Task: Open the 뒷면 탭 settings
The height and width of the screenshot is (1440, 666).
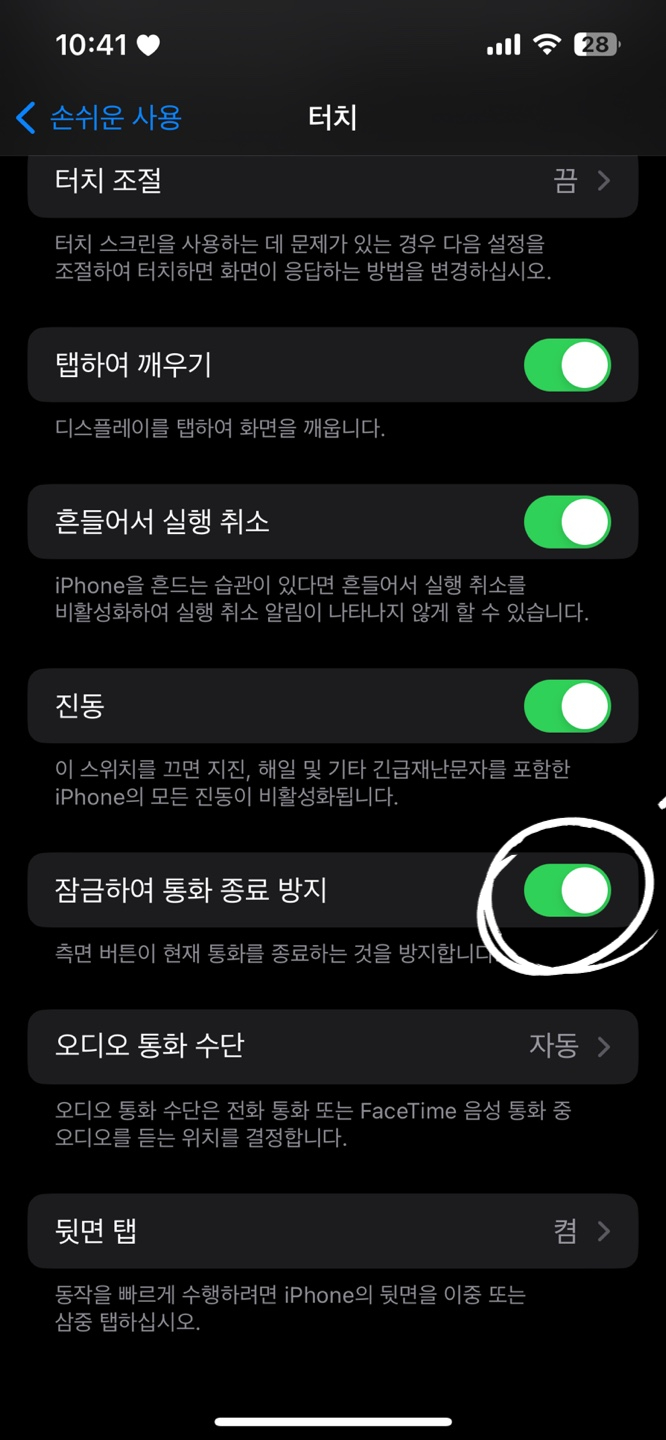Action: (333, 1231)
